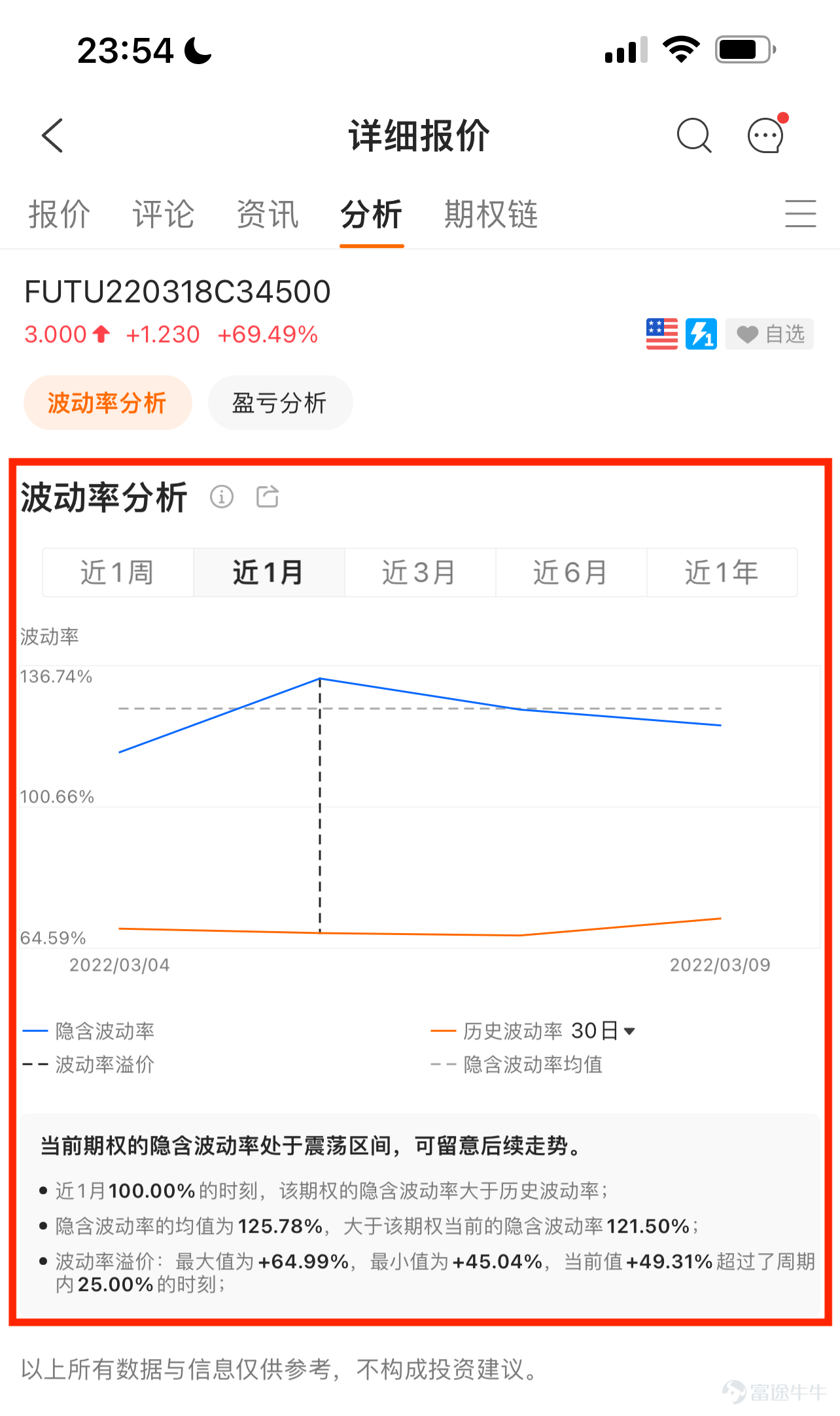Open the 期权链 tab
The image size is (840, 1416).
tap(491, 214)
